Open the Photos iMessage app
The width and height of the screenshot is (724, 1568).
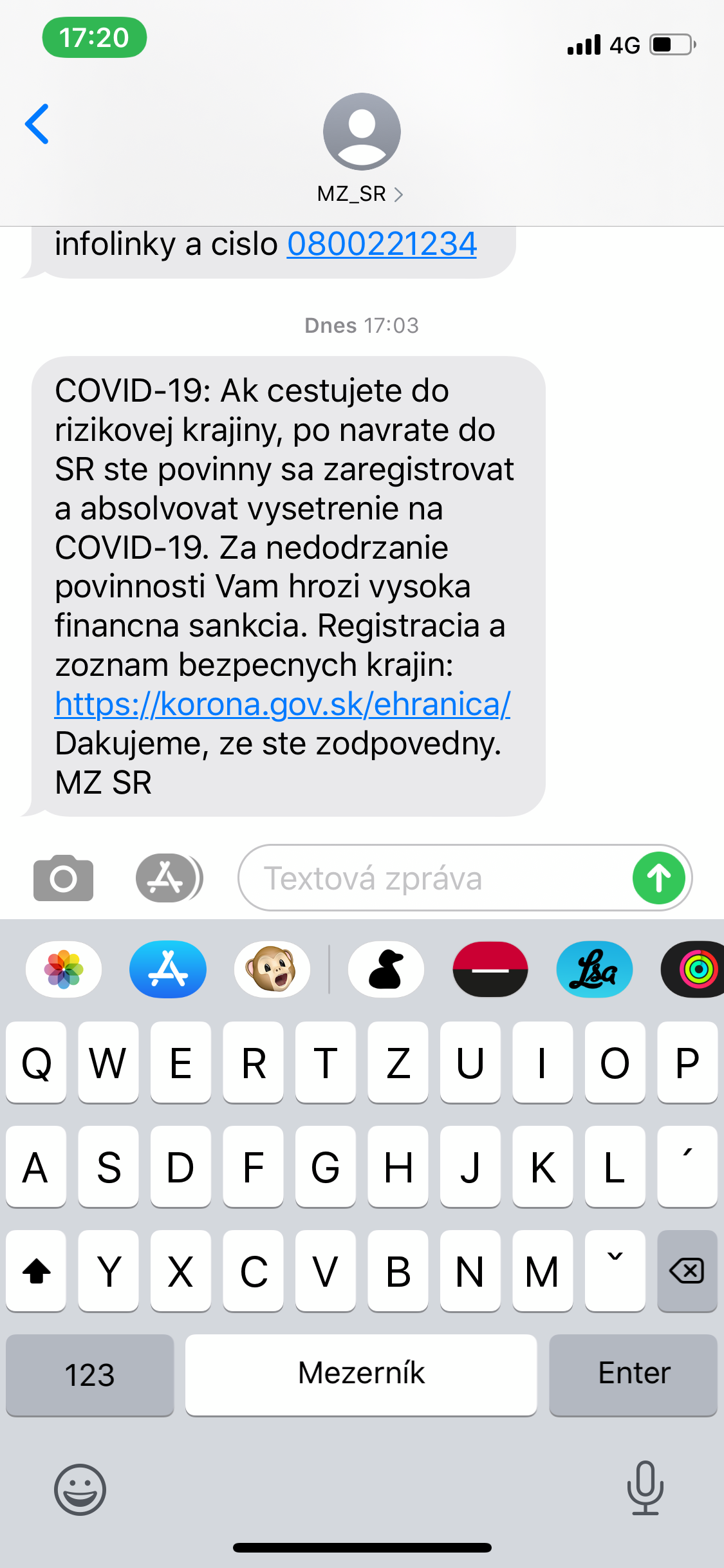coord(64,969)
